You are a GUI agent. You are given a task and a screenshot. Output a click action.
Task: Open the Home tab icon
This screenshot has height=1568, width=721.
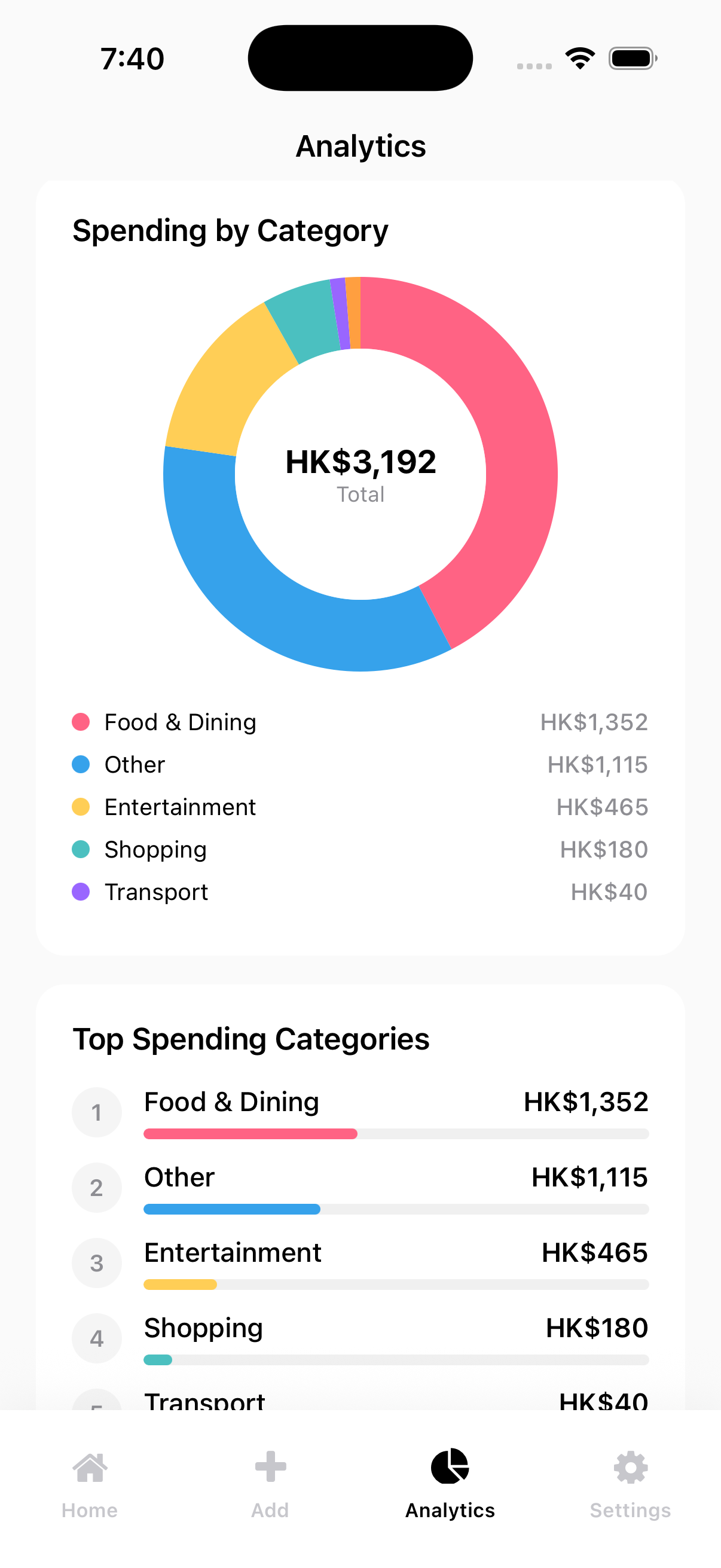coord(90,1467)
